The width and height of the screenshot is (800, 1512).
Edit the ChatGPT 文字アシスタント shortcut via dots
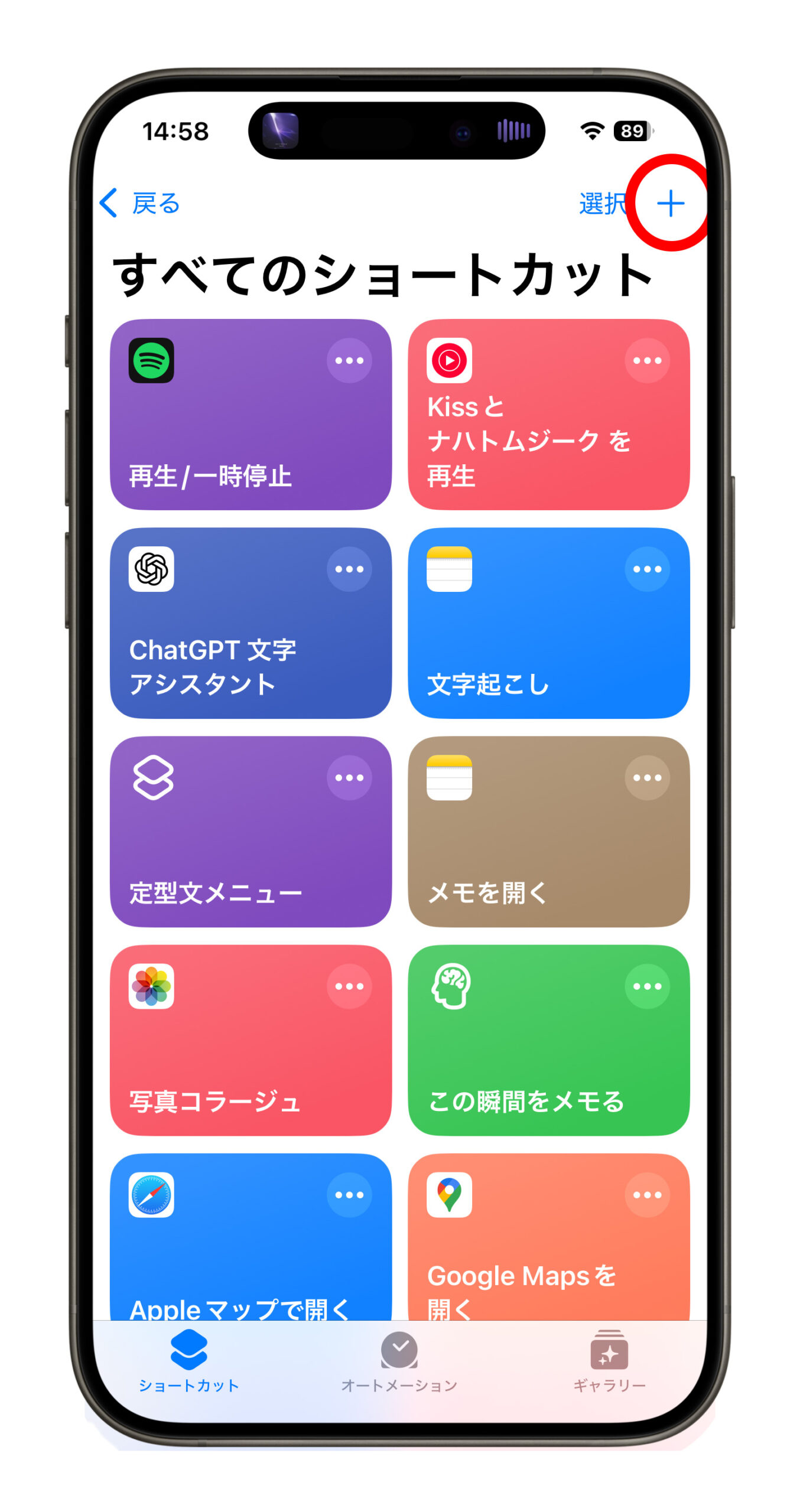349,569
